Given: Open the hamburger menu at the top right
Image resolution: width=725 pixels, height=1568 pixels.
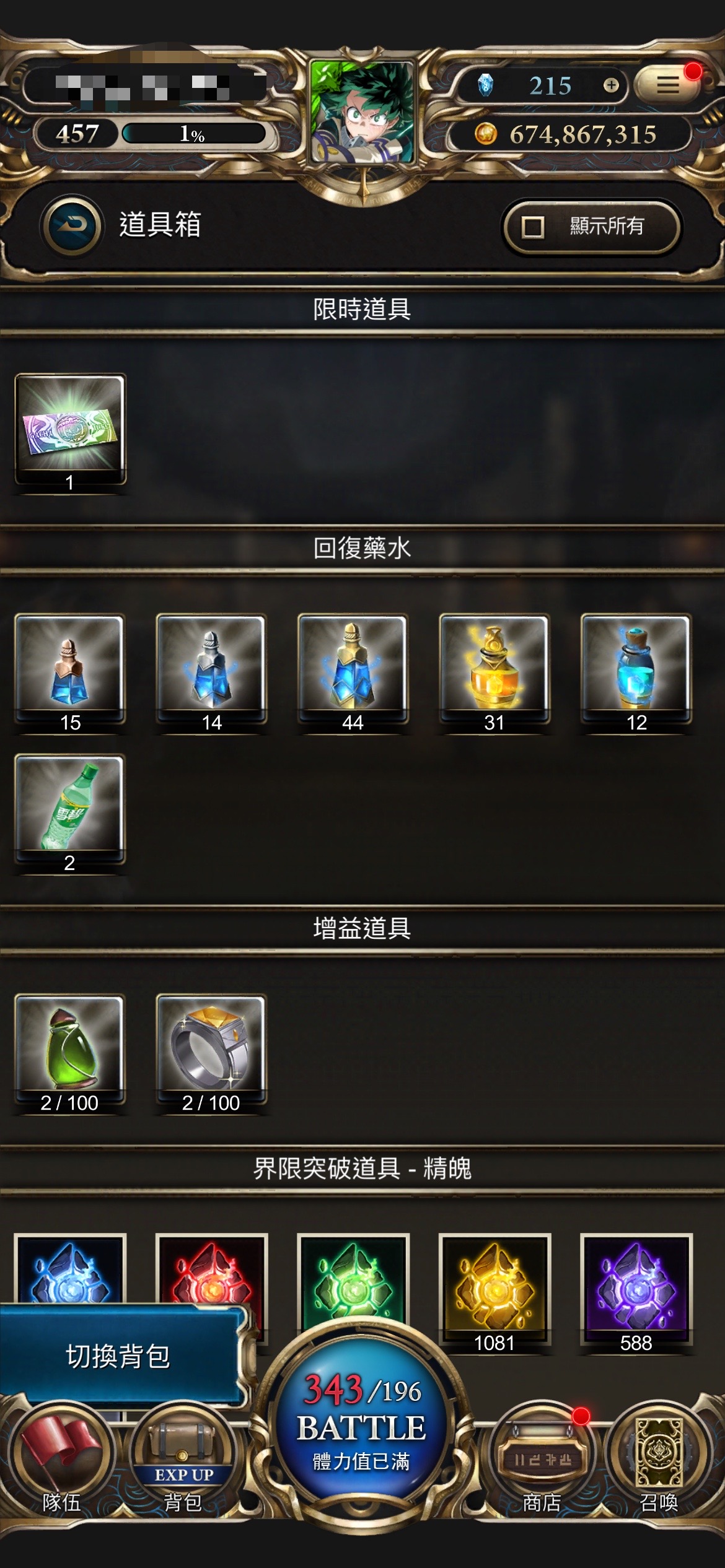Looking at the screenshot, I should 667,85.
